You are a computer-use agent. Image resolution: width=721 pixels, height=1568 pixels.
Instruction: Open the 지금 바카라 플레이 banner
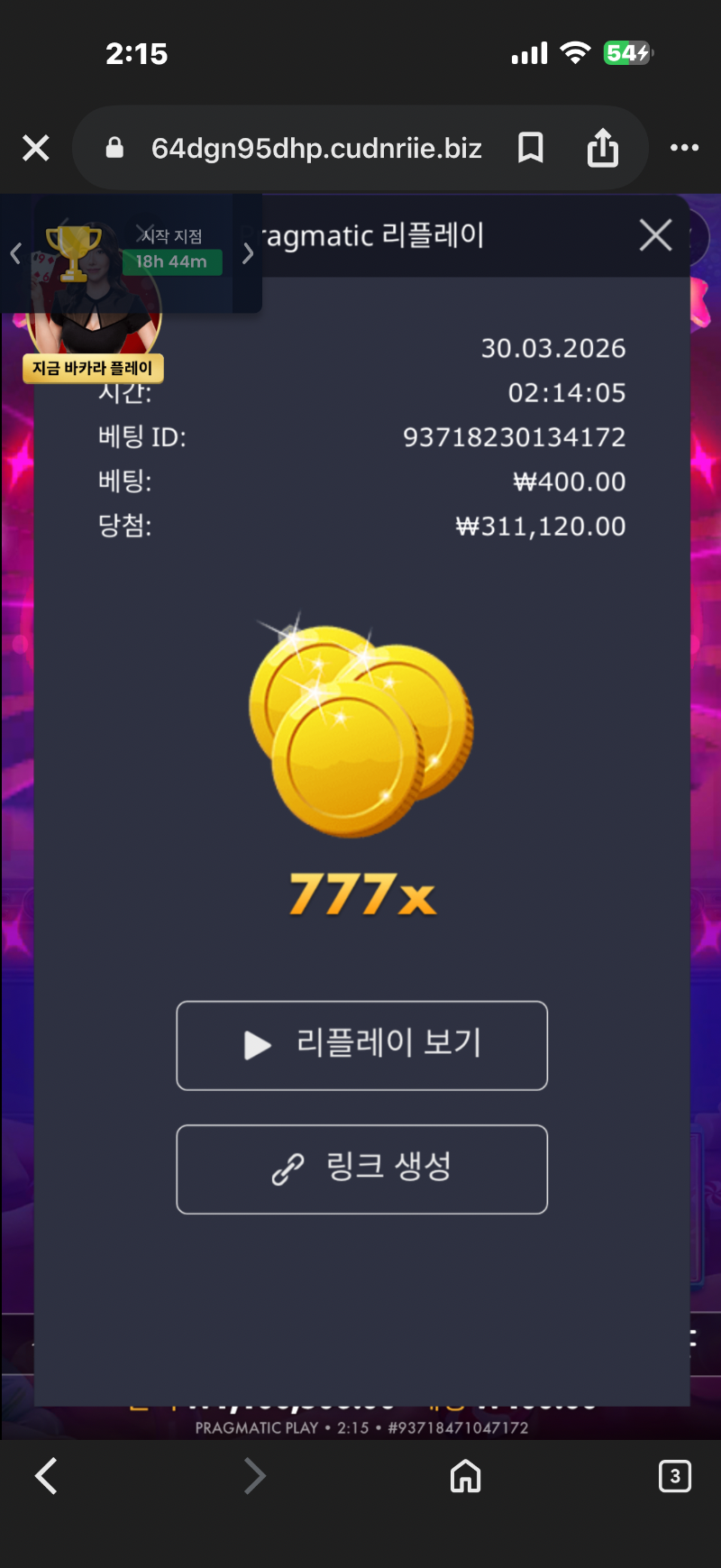[94, 367]
